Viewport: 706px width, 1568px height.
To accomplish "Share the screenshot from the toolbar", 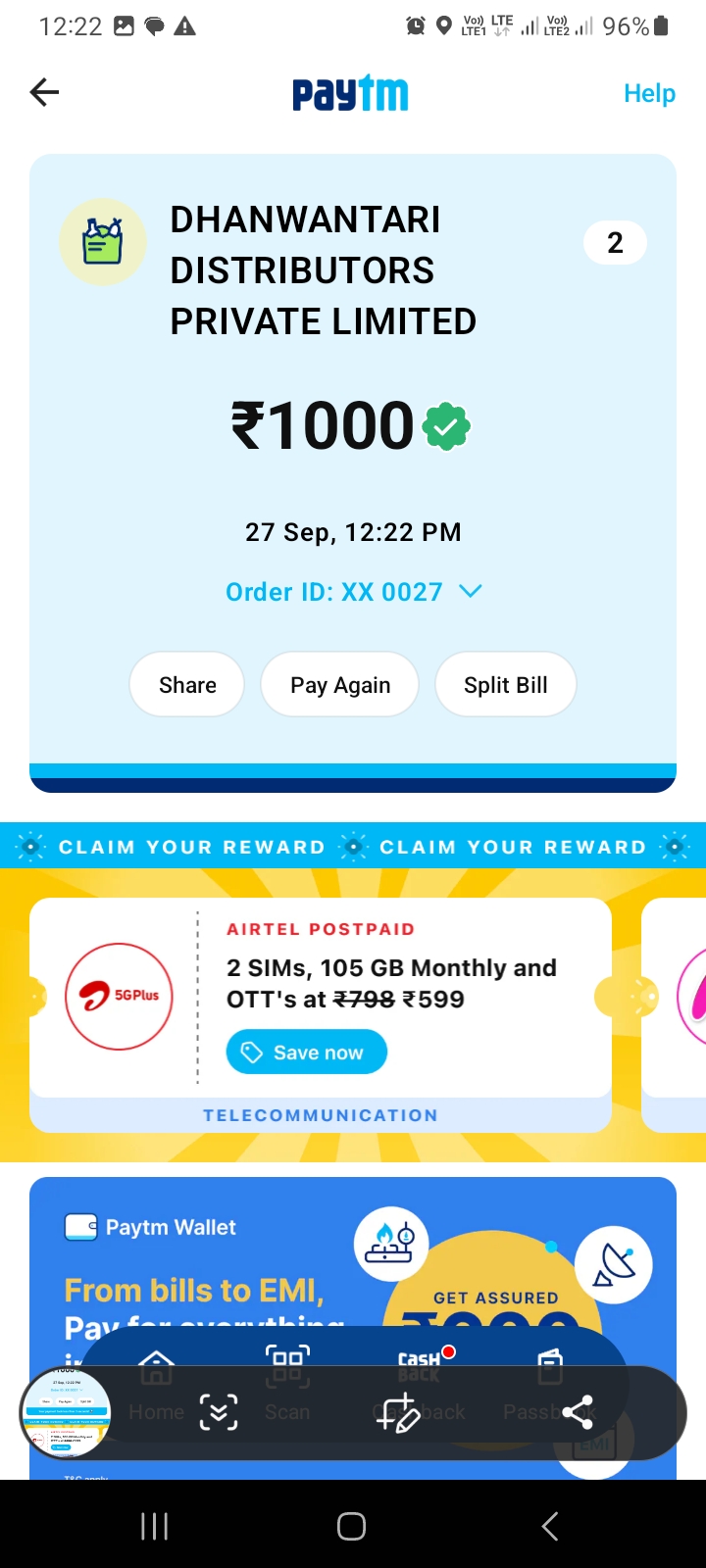I will 578,1412.
